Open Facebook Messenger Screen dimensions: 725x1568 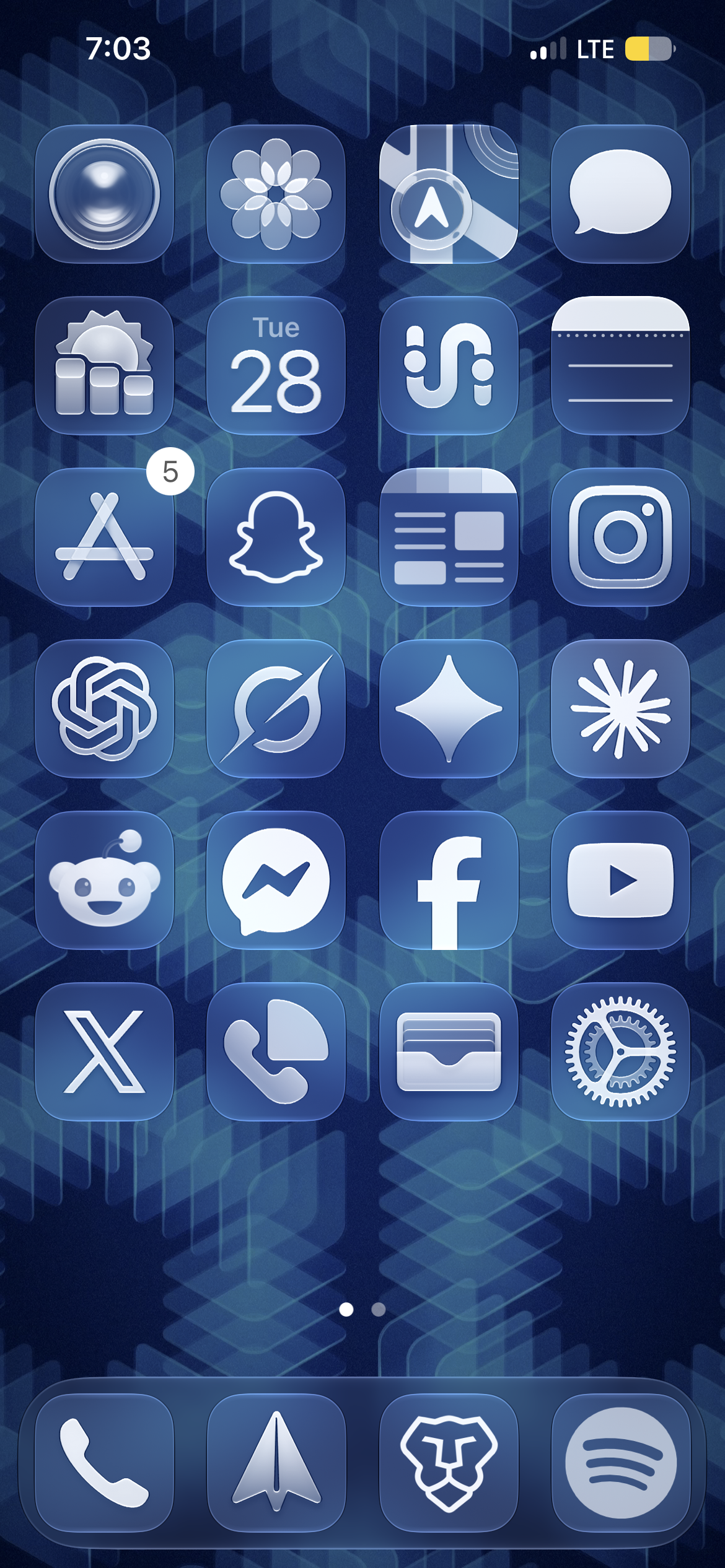pos(276,880)
